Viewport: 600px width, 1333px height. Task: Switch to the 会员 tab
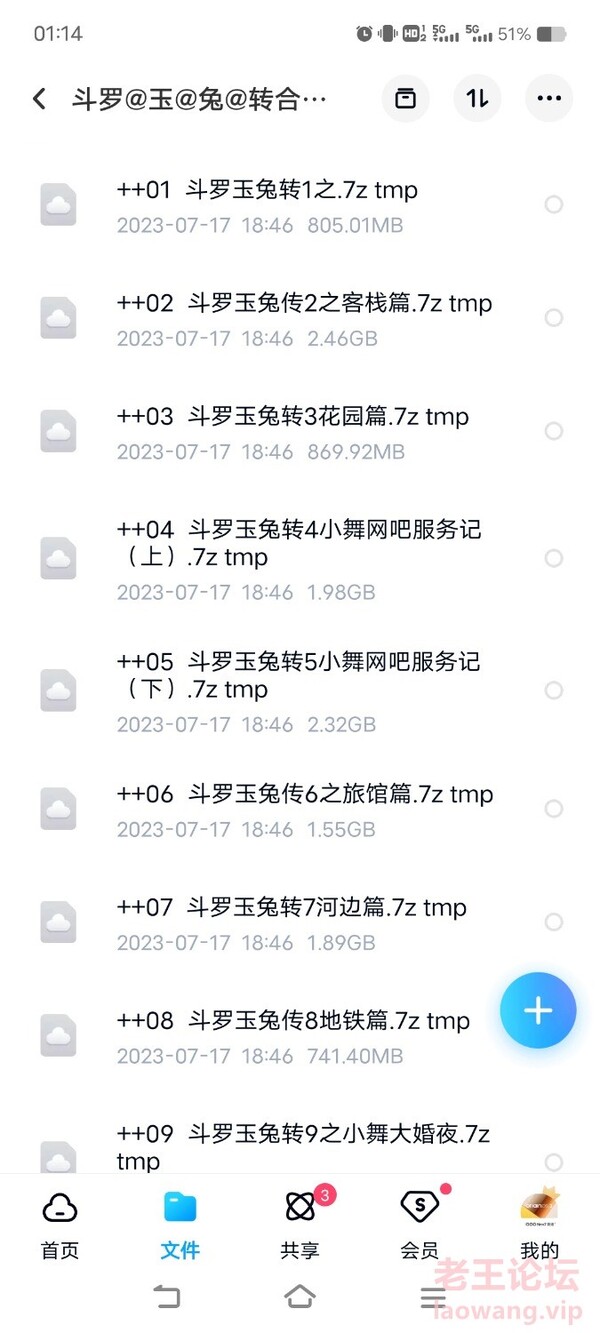tap(419, 1224)
